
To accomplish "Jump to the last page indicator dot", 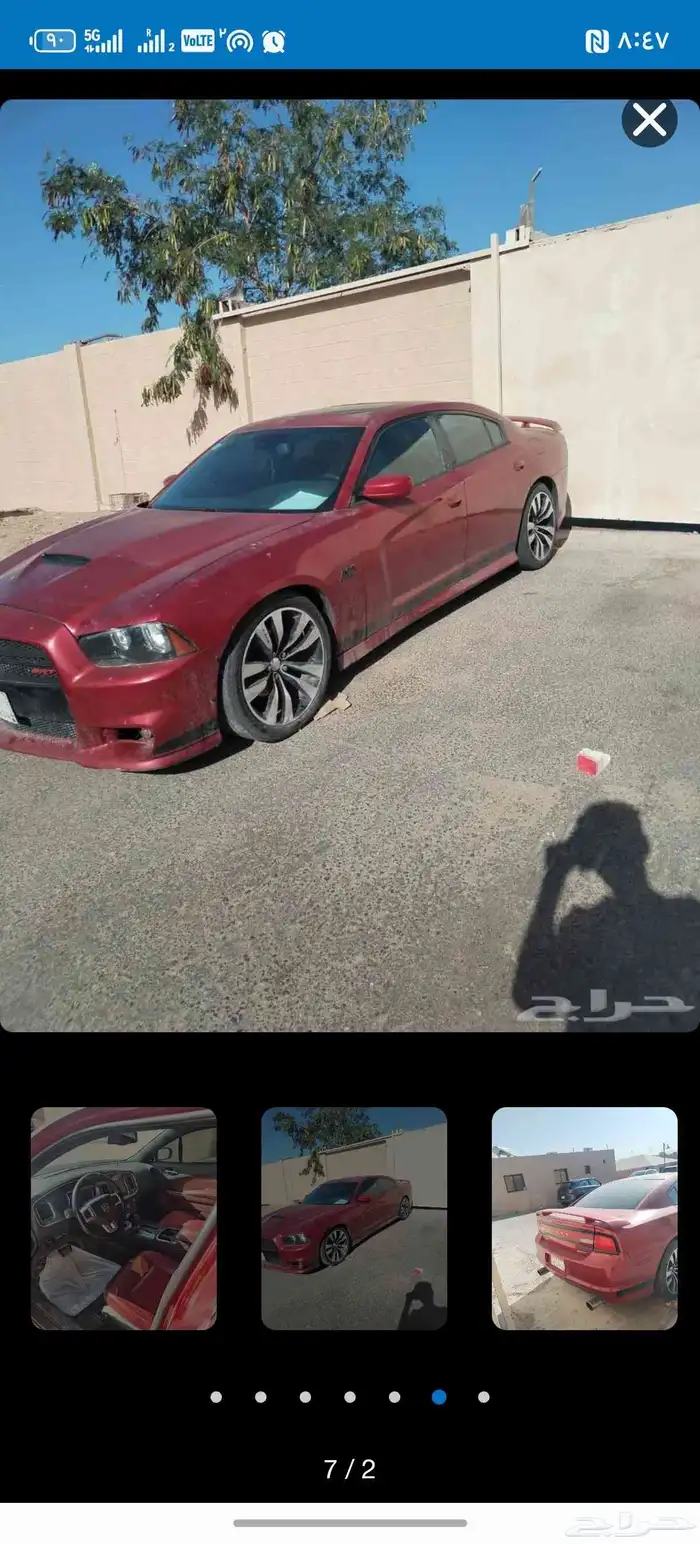I will tap(484, 1397).
